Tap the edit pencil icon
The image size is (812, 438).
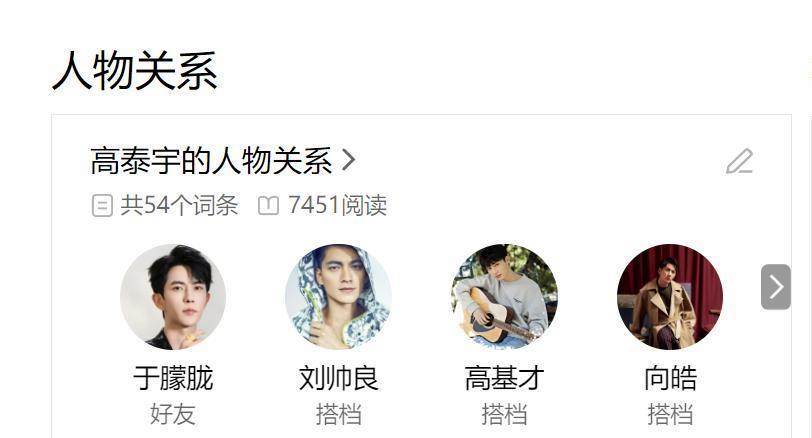point(739,161)
